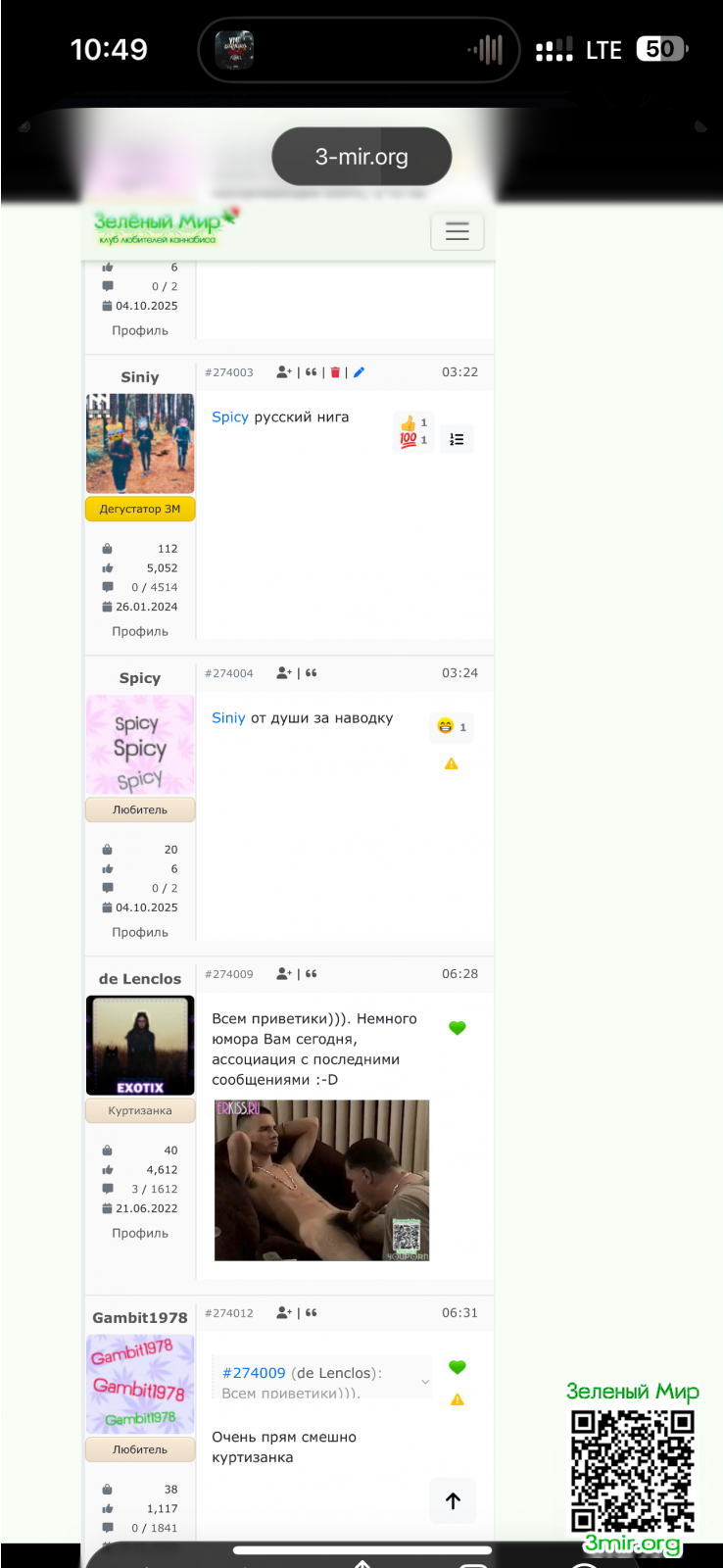Quote Siniy's post #274003
723x1568 pixels.
(x=312, y=372)
